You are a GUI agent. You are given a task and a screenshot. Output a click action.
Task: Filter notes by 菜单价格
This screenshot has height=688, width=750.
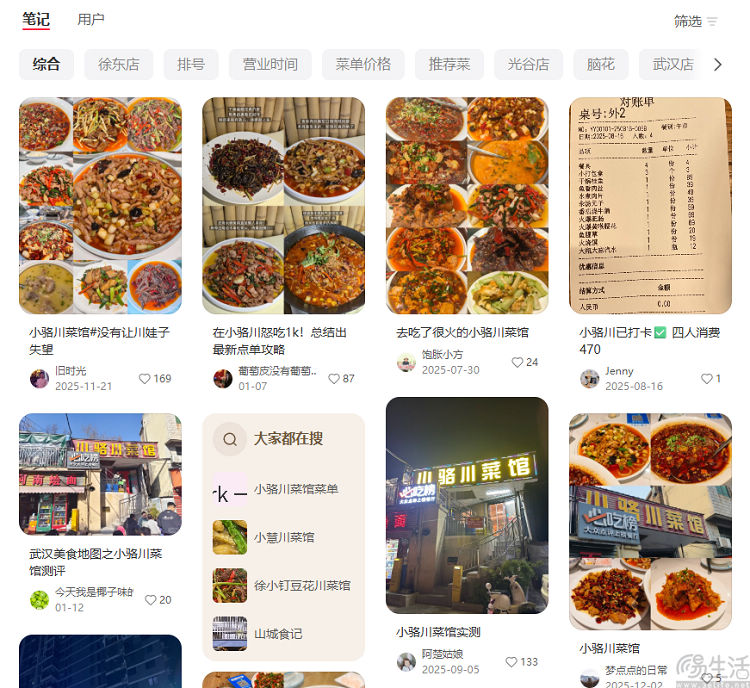coord(363,64)
